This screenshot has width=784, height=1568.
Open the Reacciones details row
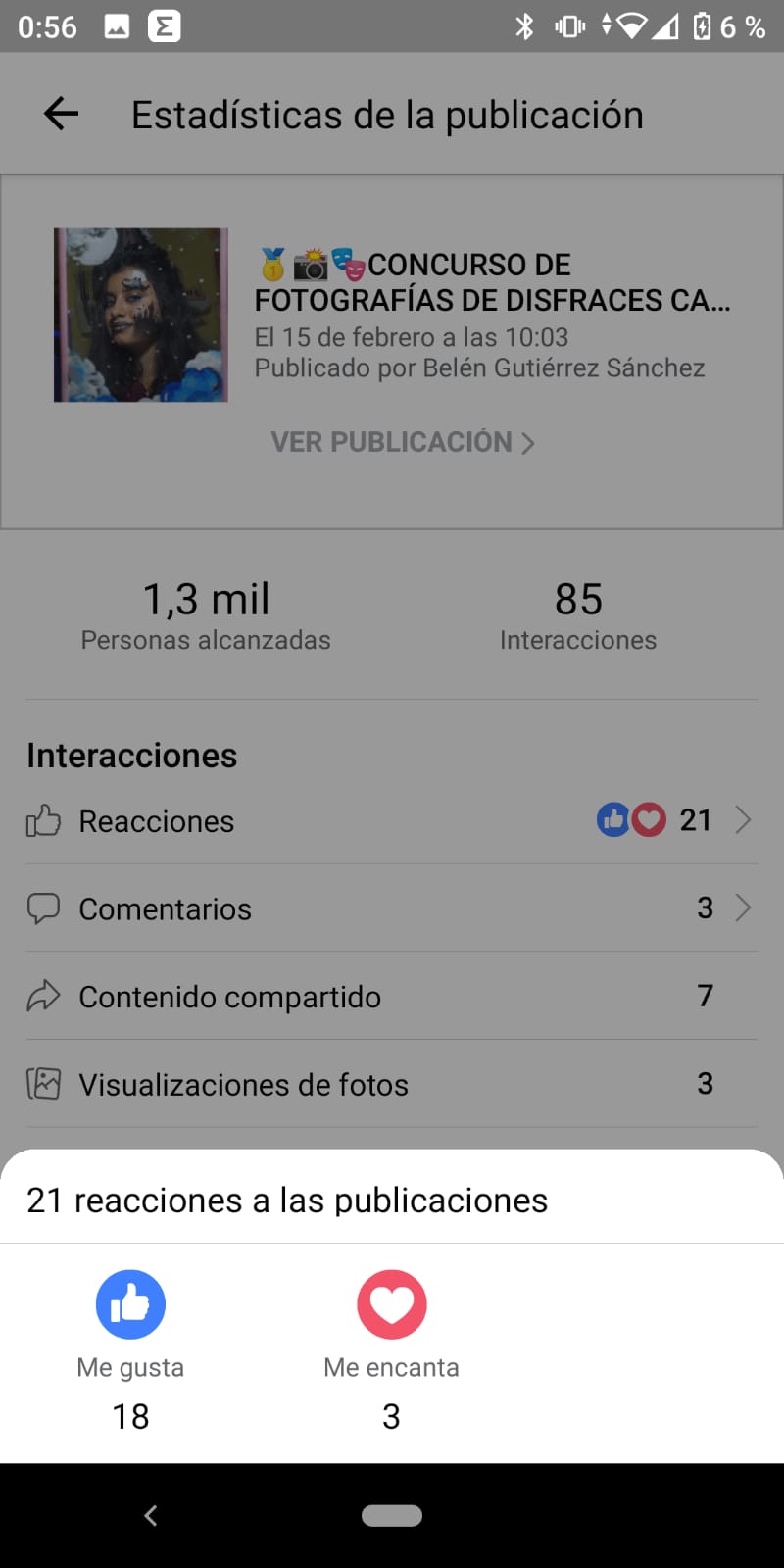pyautogui.click(x=392, y=820)
